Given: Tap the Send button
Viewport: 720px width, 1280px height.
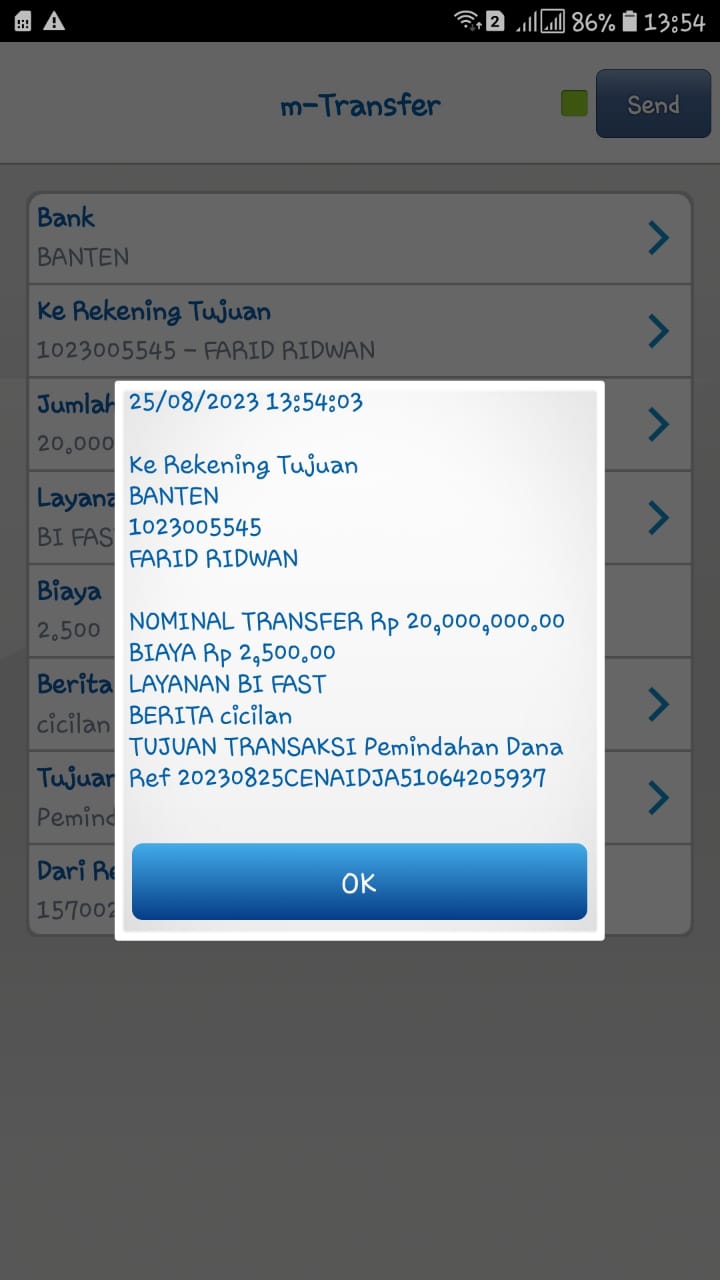Looking at the screenshot, I should pos(653,104).
